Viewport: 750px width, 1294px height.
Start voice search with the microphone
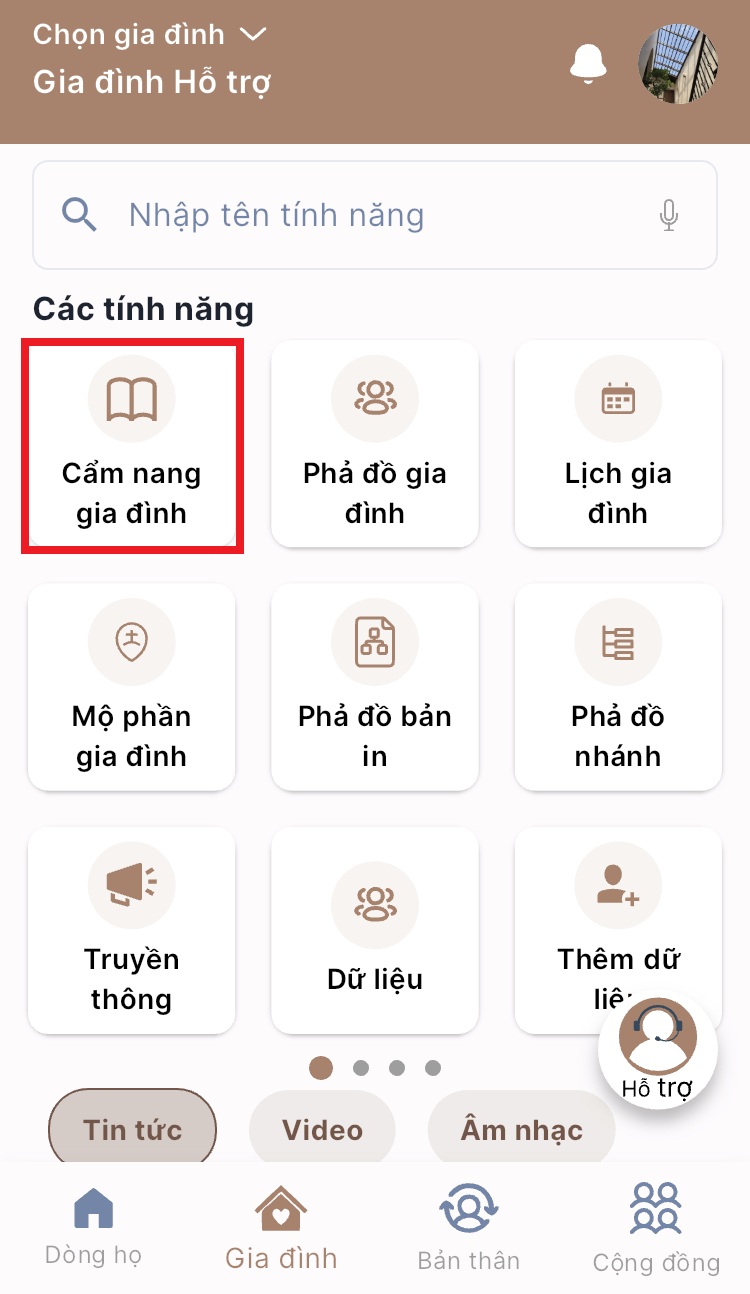coord(669,215)
